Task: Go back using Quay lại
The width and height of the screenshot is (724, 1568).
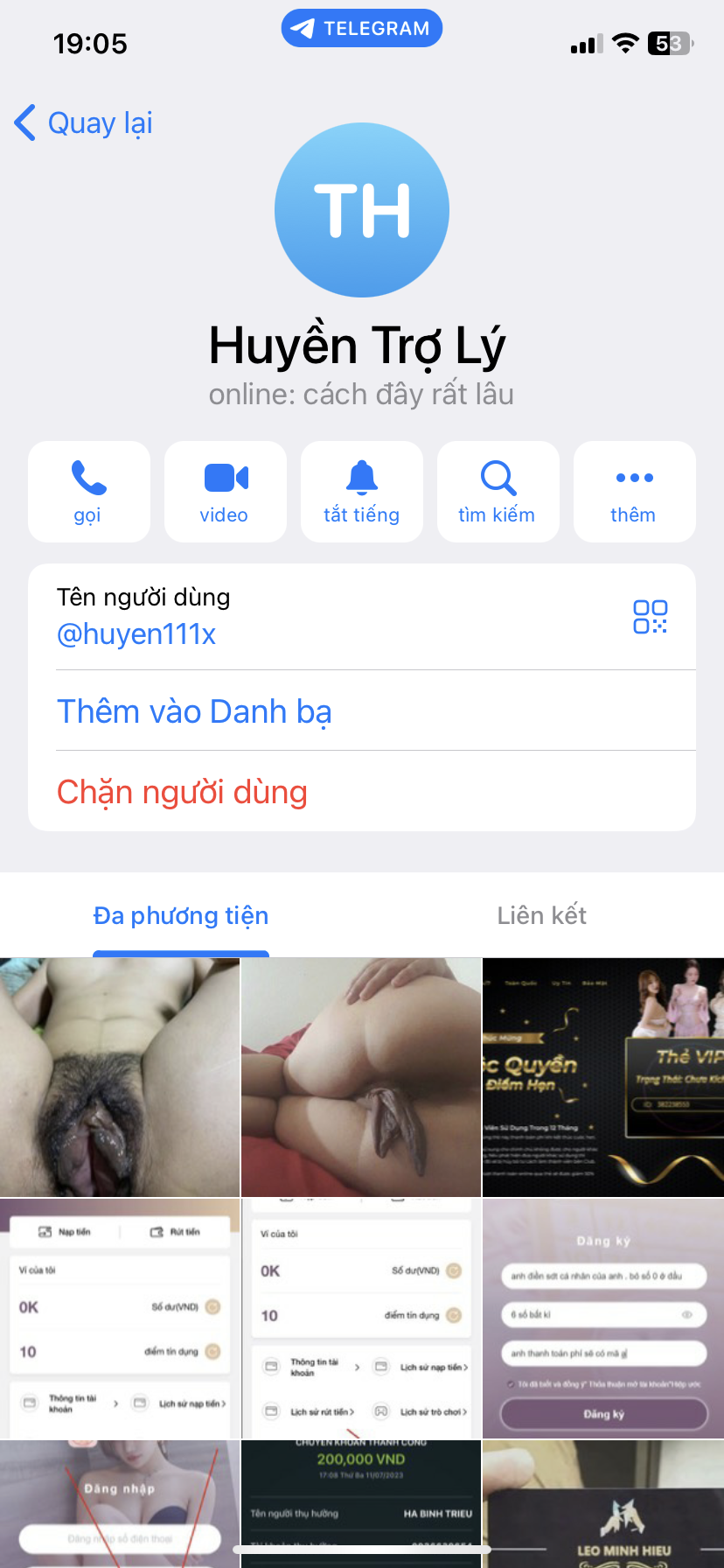Action: 85,123
